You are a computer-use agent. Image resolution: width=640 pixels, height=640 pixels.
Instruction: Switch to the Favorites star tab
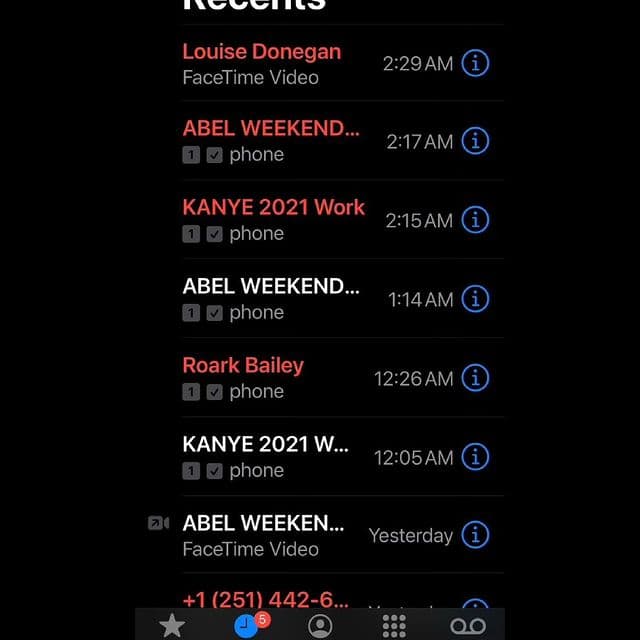pos(172,626)
